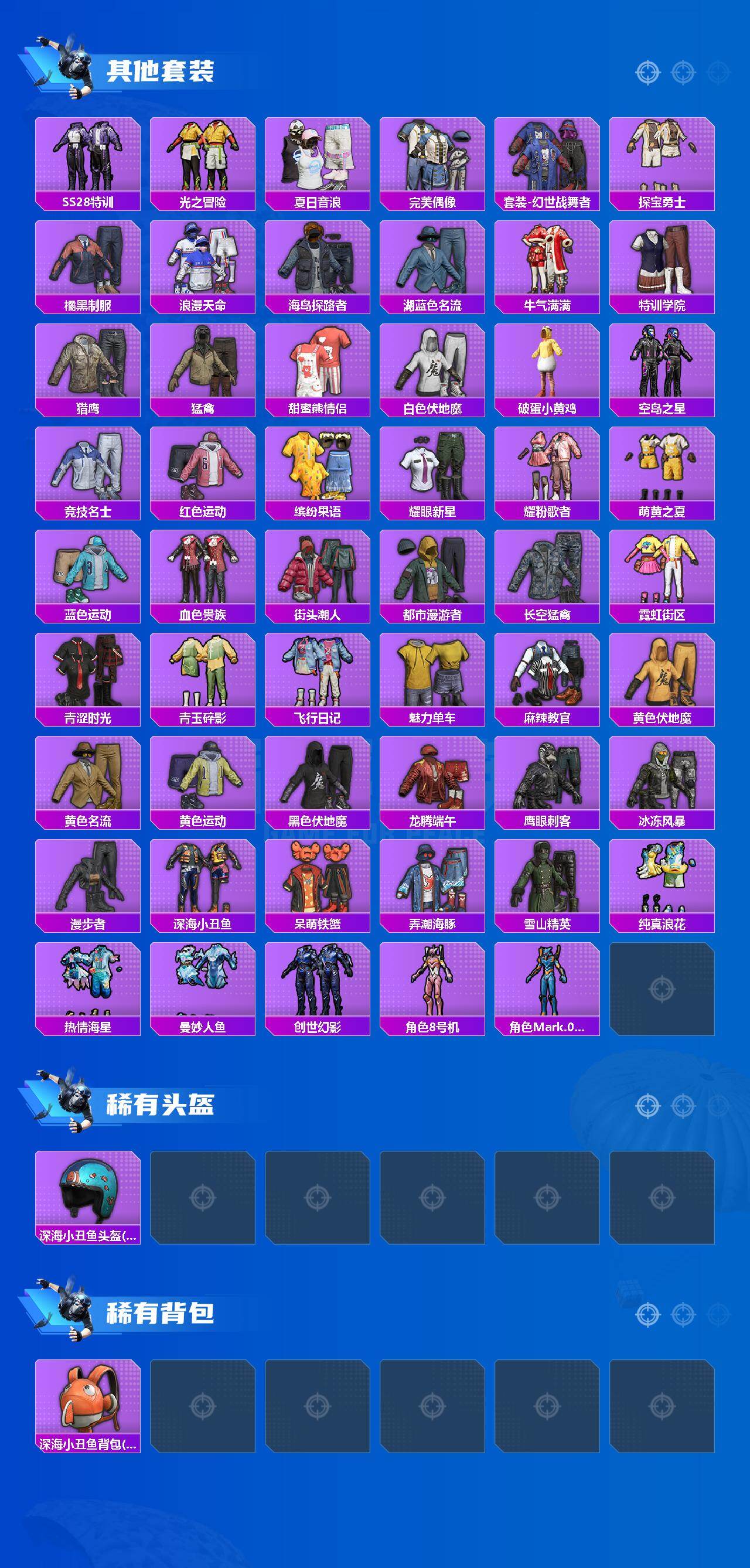Click the crosshair icon beside 其他套装 header
This screenshot has height=1568, width=750.
[x=647, y=71]
